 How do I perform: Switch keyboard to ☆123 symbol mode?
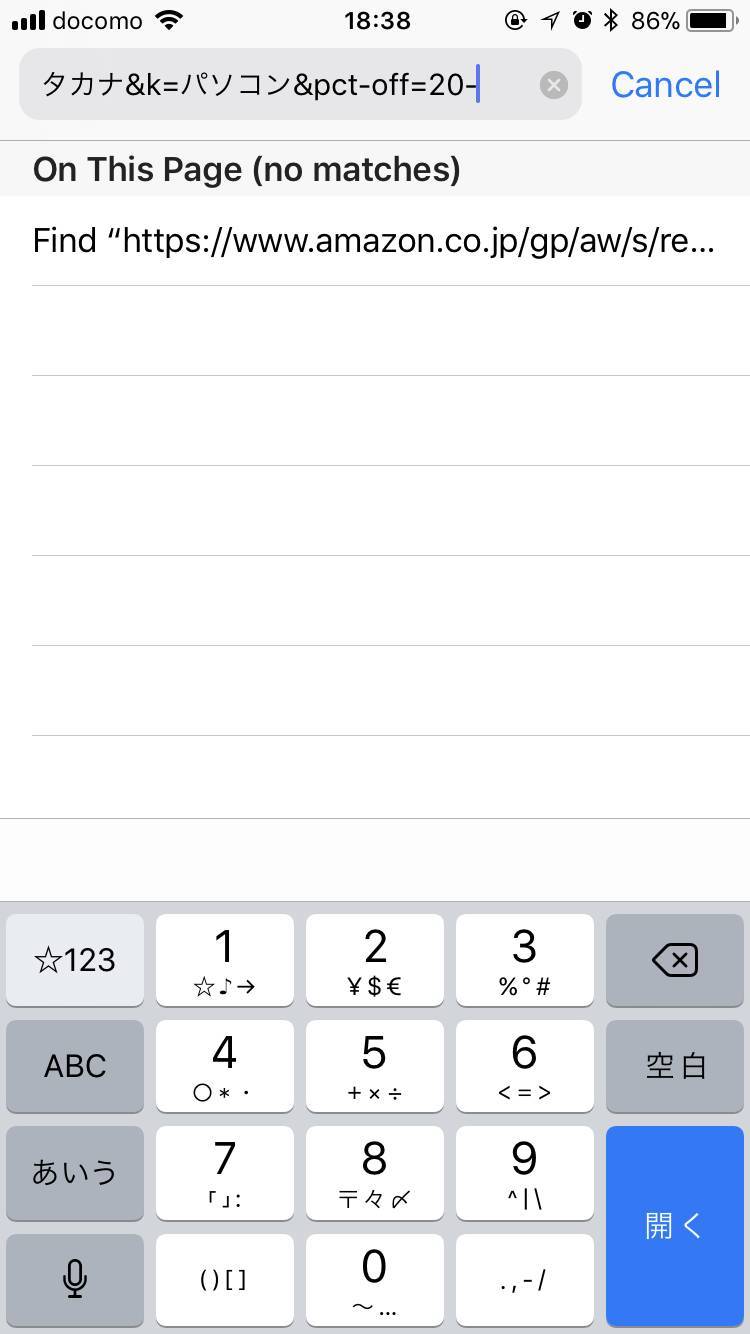(74, 960)
